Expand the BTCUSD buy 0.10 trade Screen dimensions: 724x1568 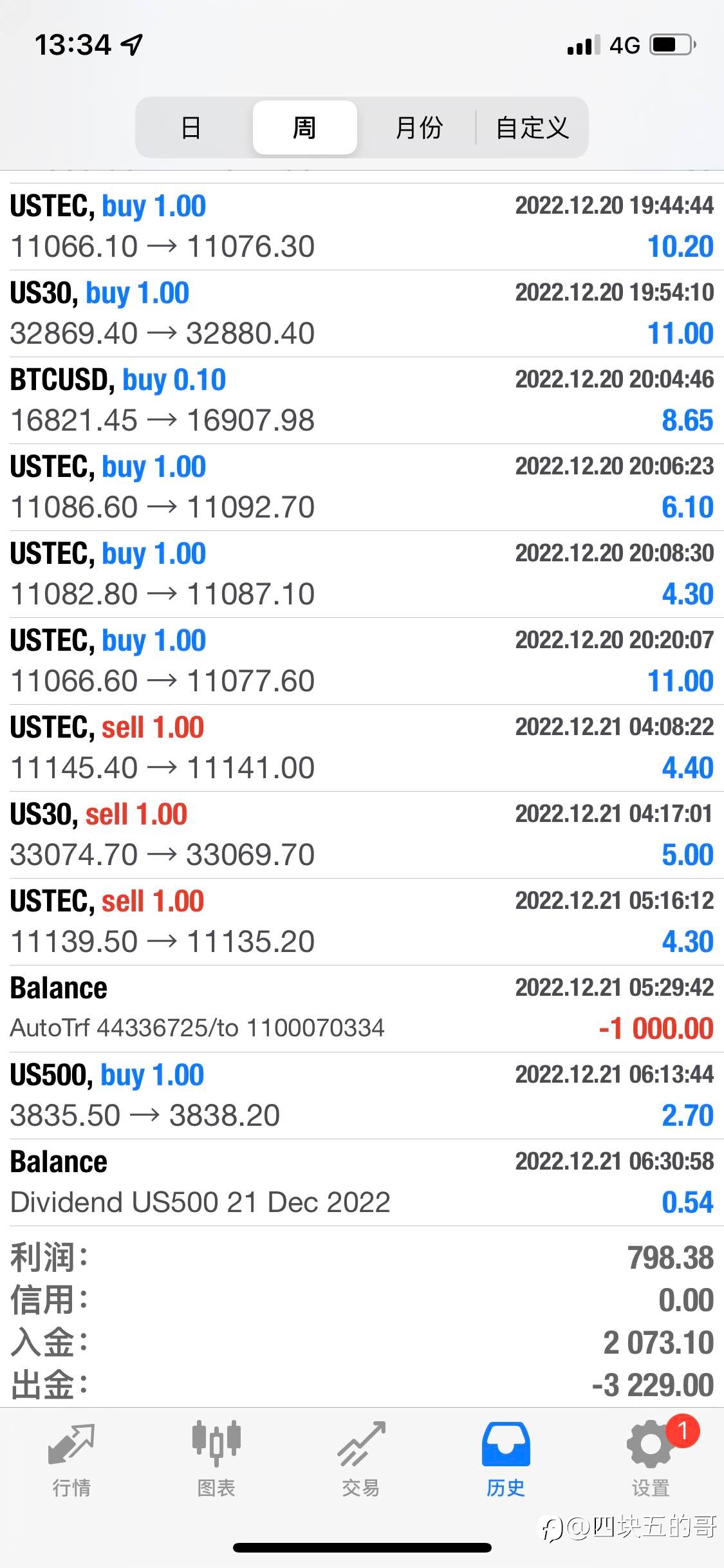362,400
